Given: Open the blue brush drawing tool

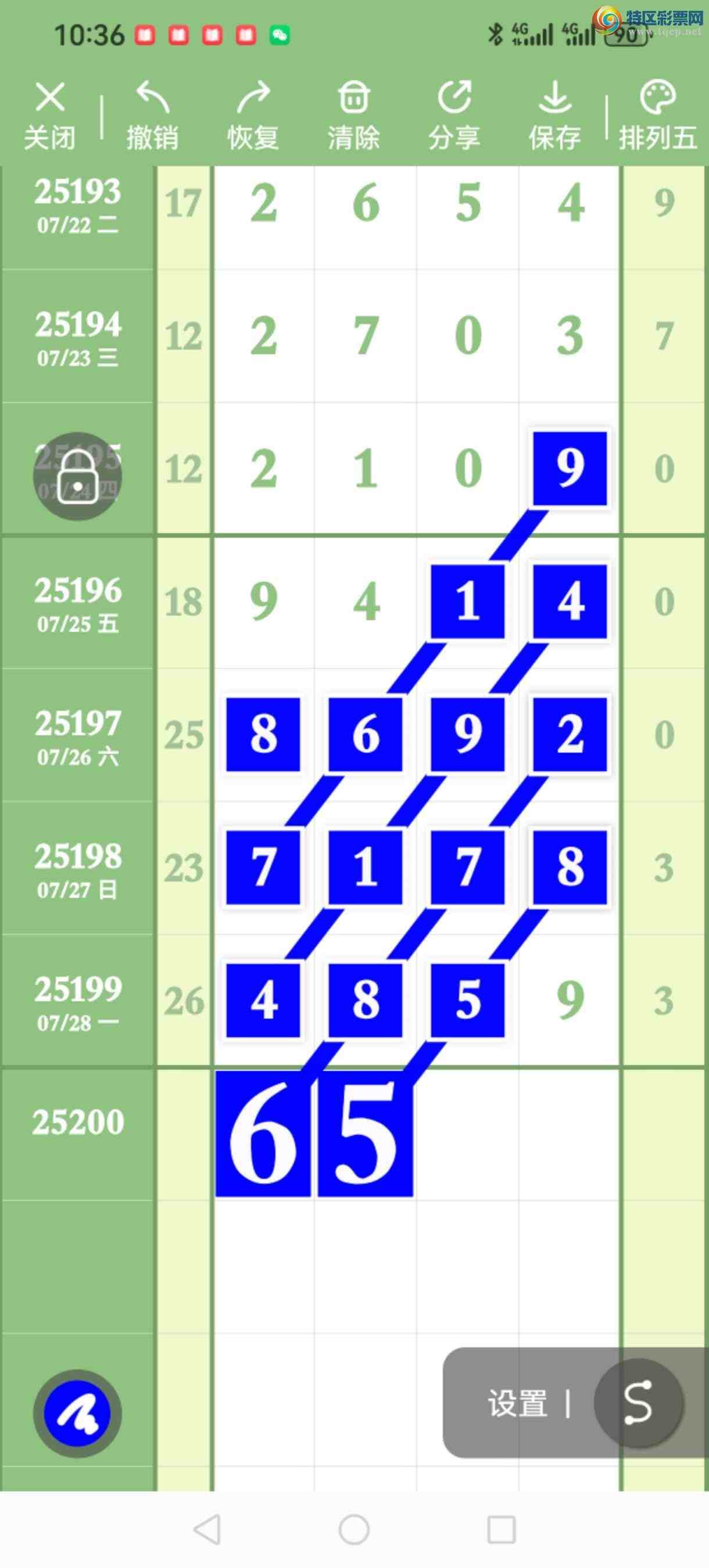Looking at the screenshot, I should click(x=77, y=1414).
